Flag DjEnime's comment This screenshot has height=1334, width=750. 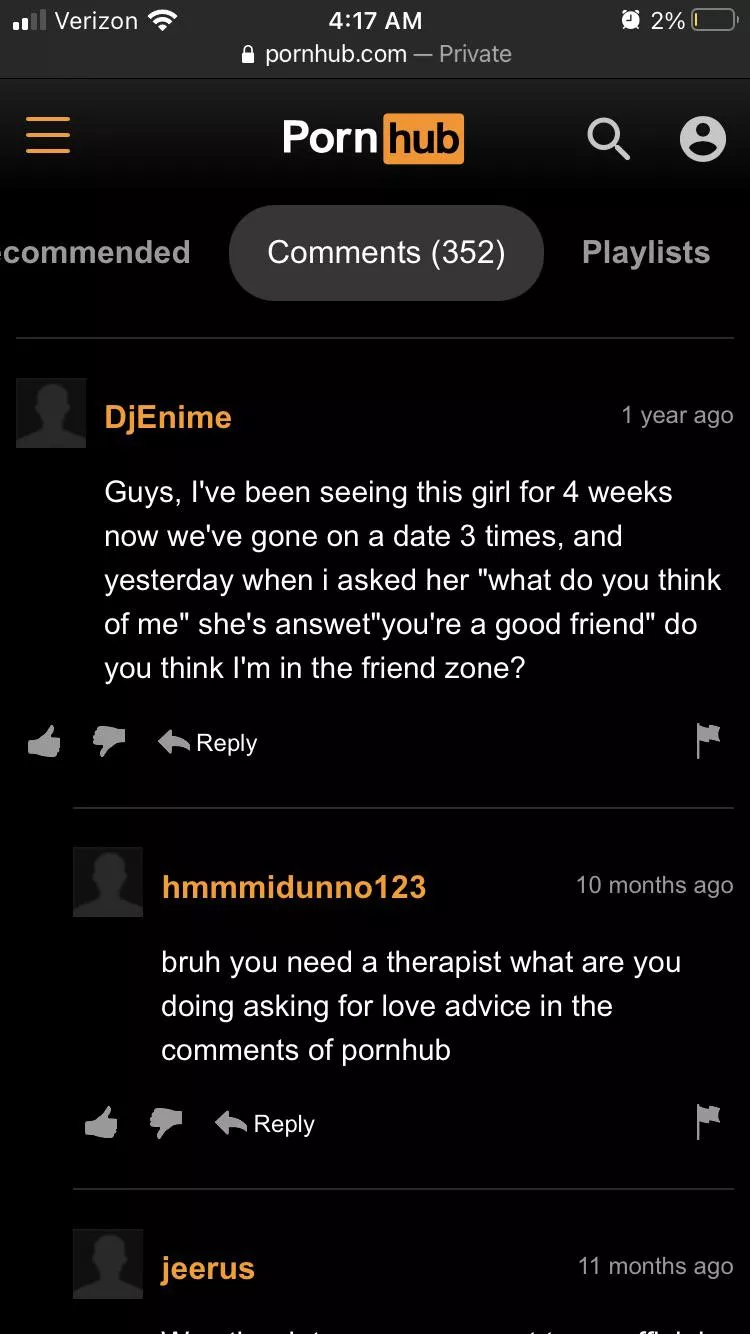point(708,741)
